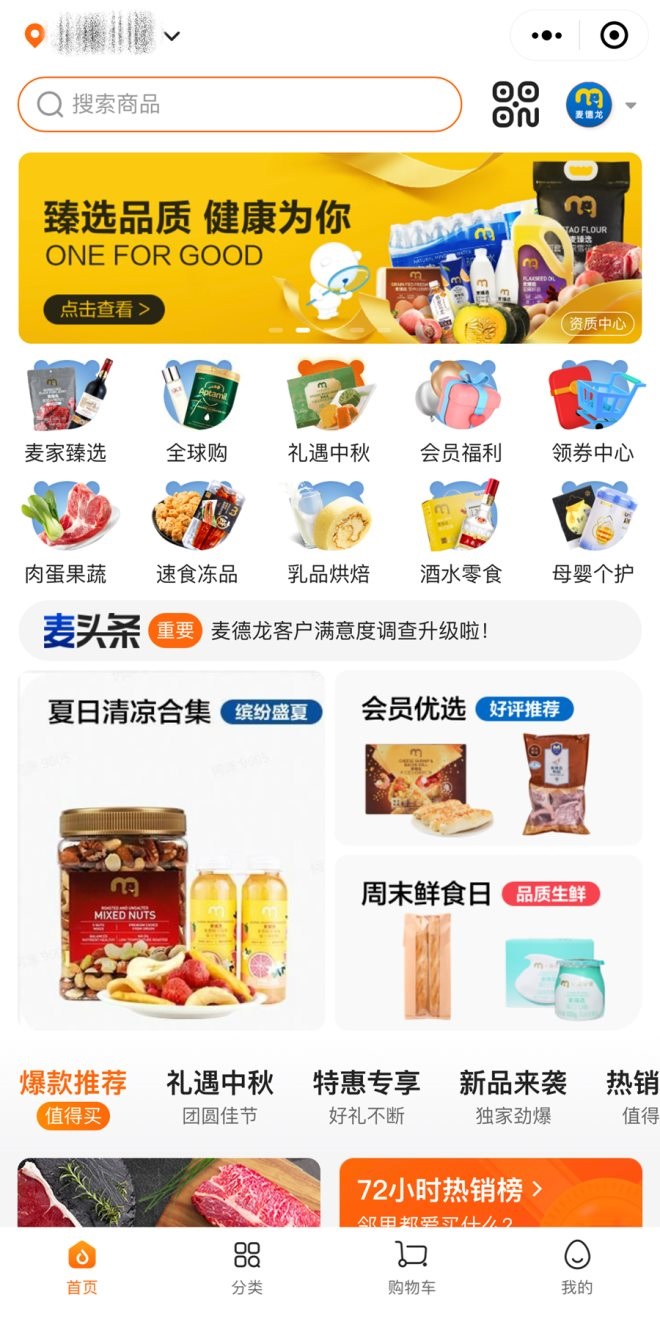The image size is (660, 1319).
Task: Open the mini program overflow menu
Action: coord(547,36)
